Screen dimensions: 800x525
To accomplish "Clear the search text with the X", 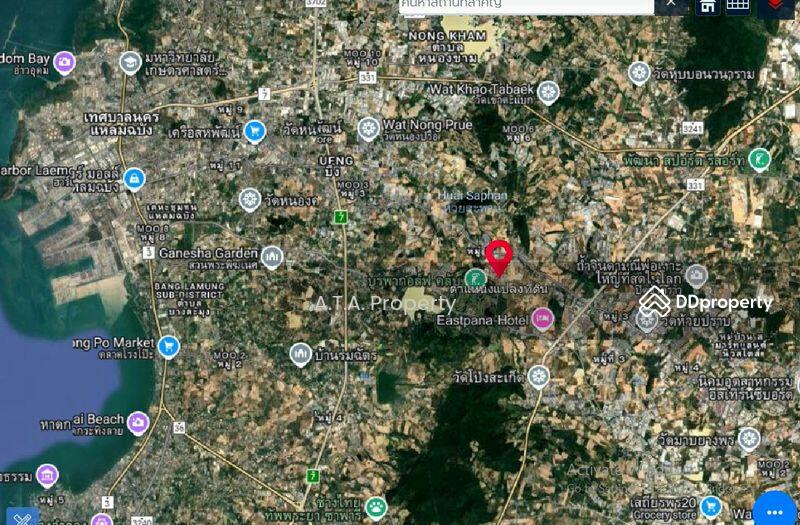I will 671,5.
